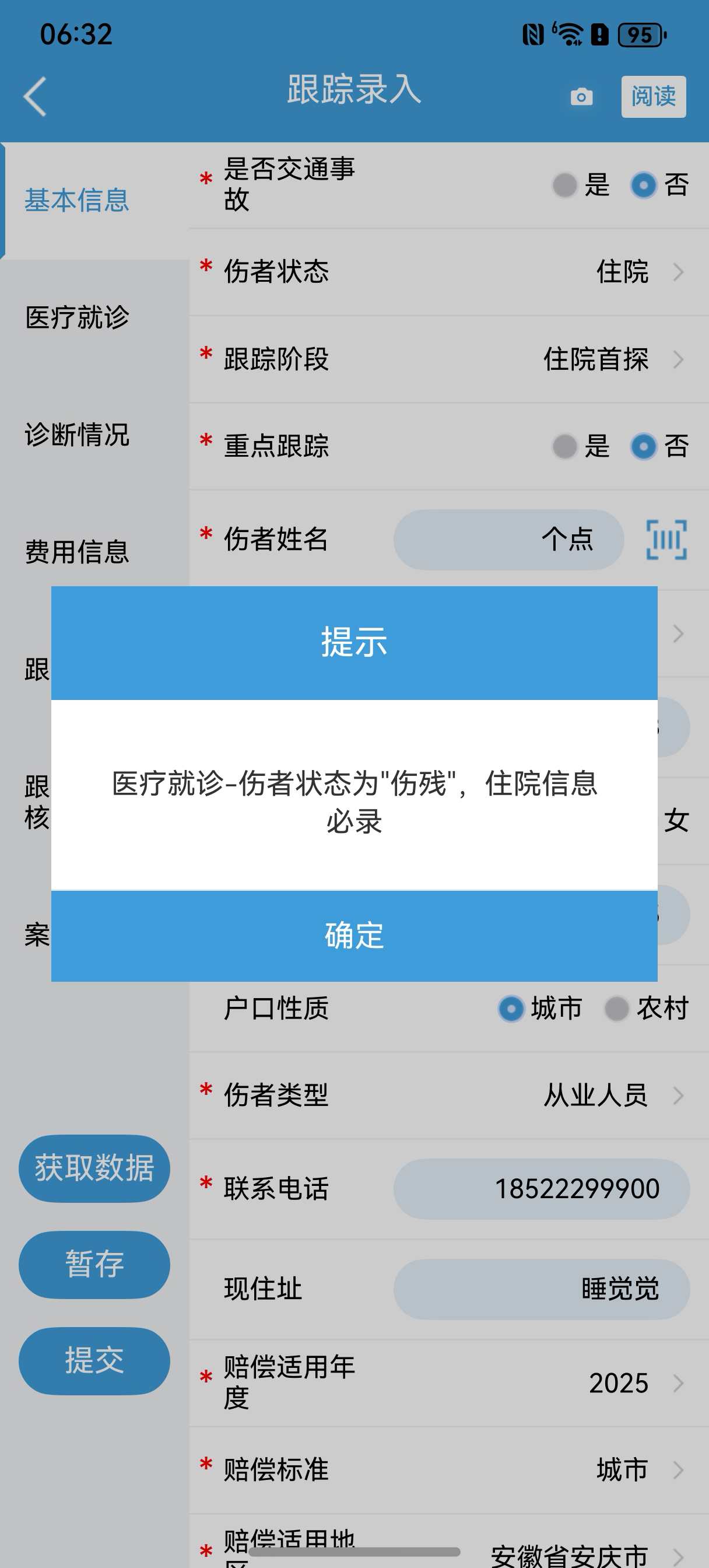This screenshot has width=709, height=1568.
Task: Edit the 联系电话 number field
Action: click(x=541, y=1189)
